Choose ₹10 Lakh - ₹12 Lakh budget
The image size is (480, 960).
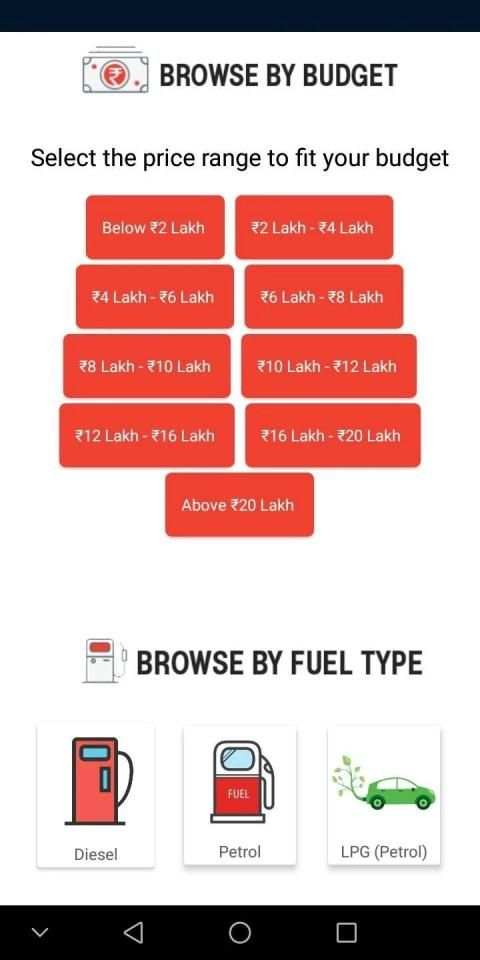click(x=329, y=366)
